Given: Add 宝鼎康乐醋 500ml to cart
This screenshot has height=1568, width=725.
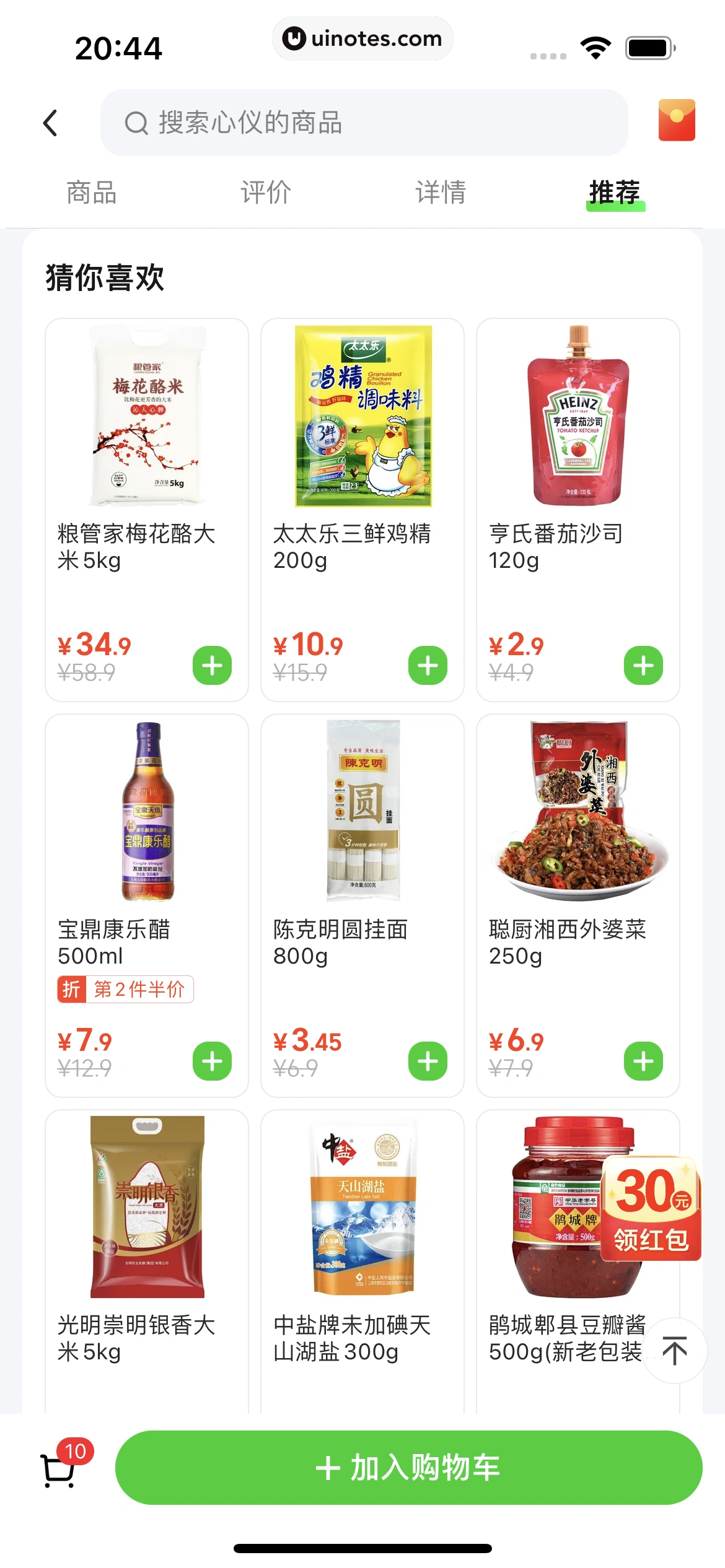Looking at the screenshot, I should coord(212,1061).
